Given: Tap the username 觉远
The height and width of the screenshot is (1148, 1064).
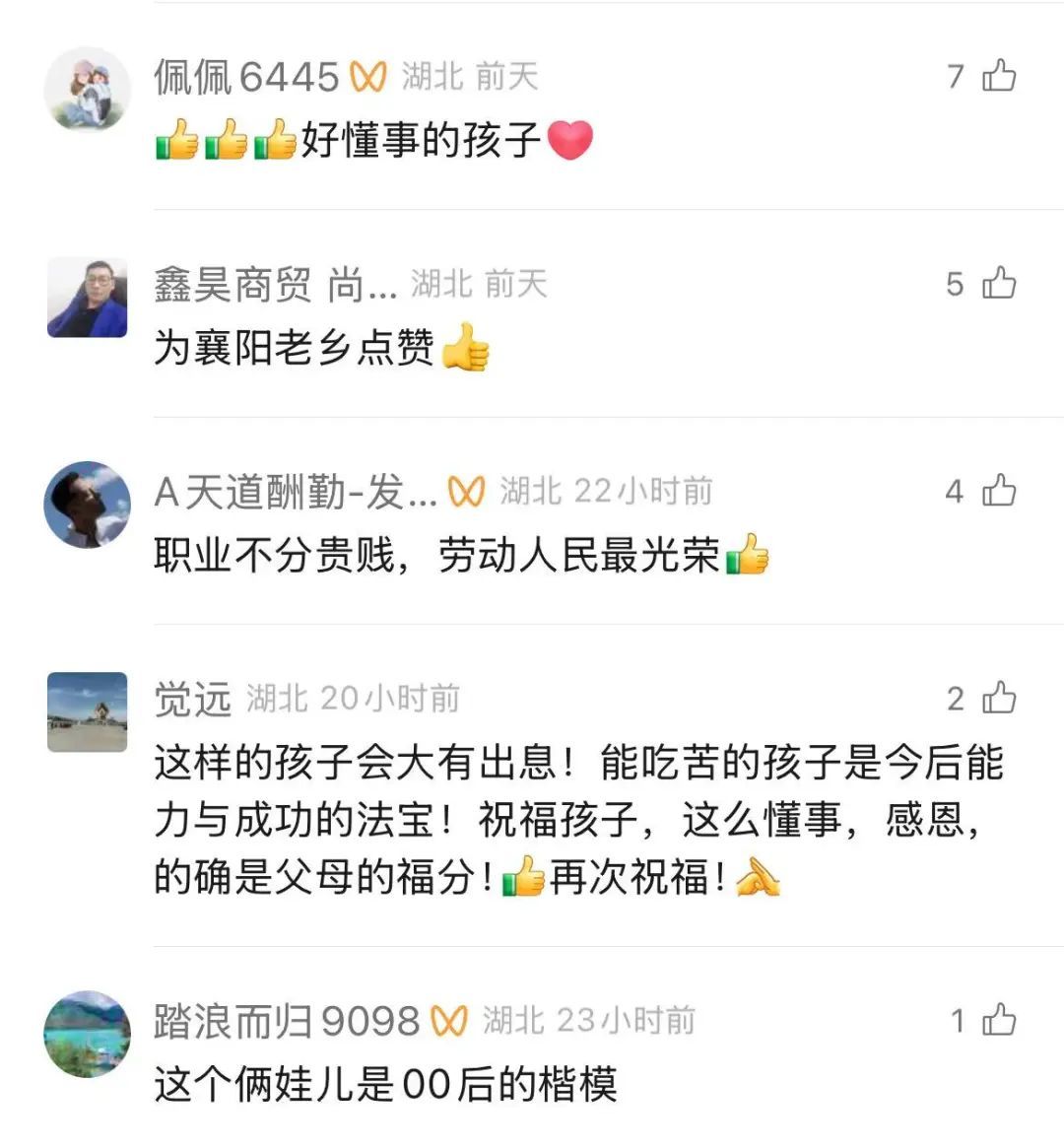Looking at the screenshot, I should pyautogui.click(x=191, y=696).
